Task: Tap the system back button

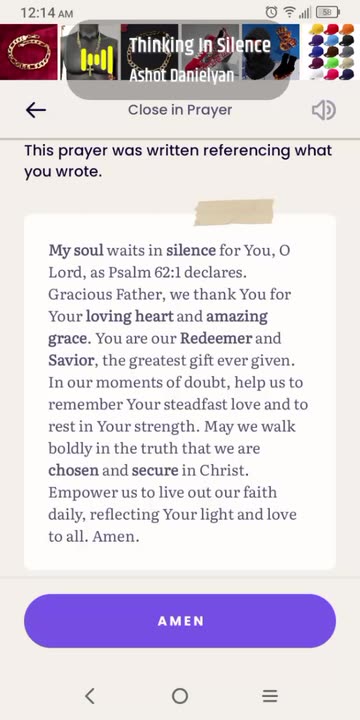Action: pyautogui.click(x=90, y=696)
